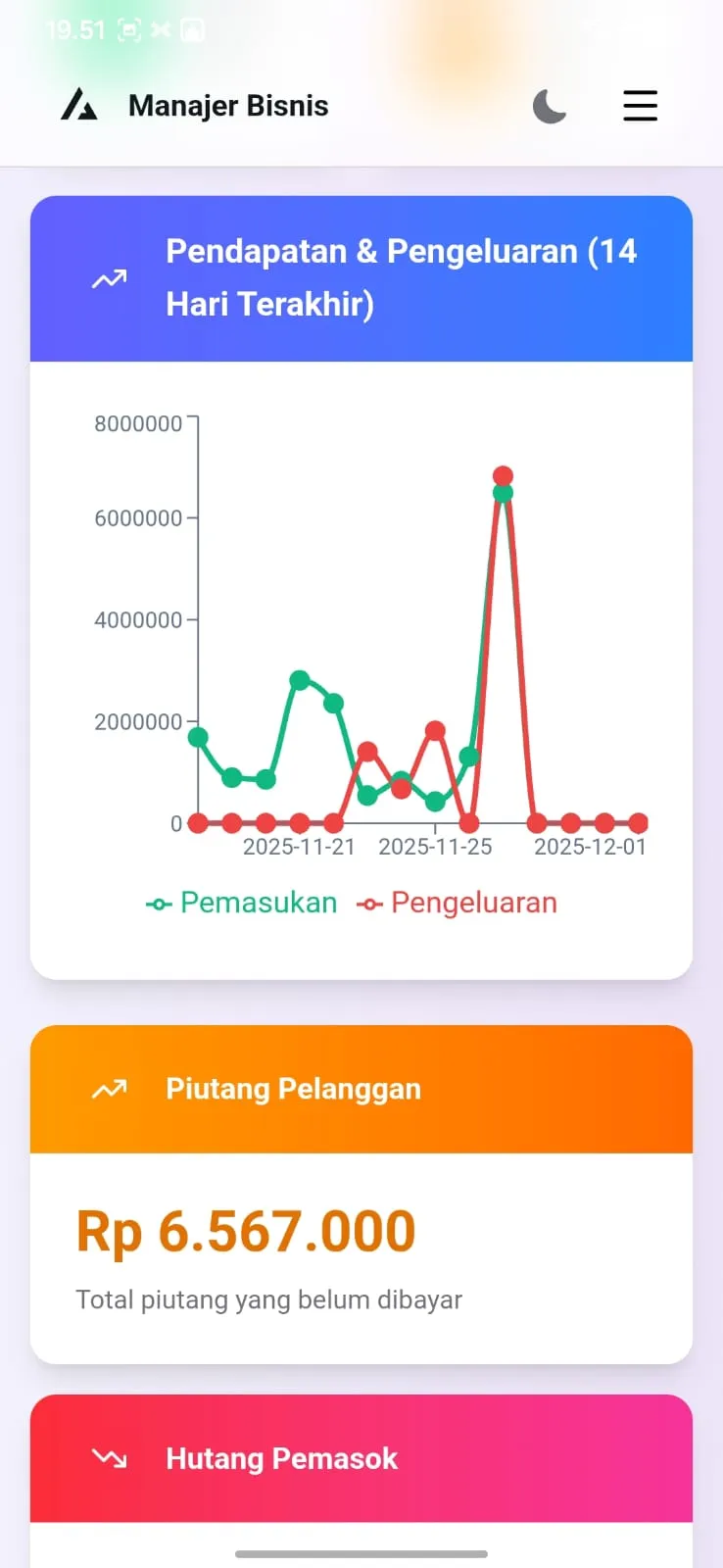The height and width of the screenshot is (1568, 723).
Task: Click the Rp 6.567.000 piutang amount
Action: tap(245, 1231)
